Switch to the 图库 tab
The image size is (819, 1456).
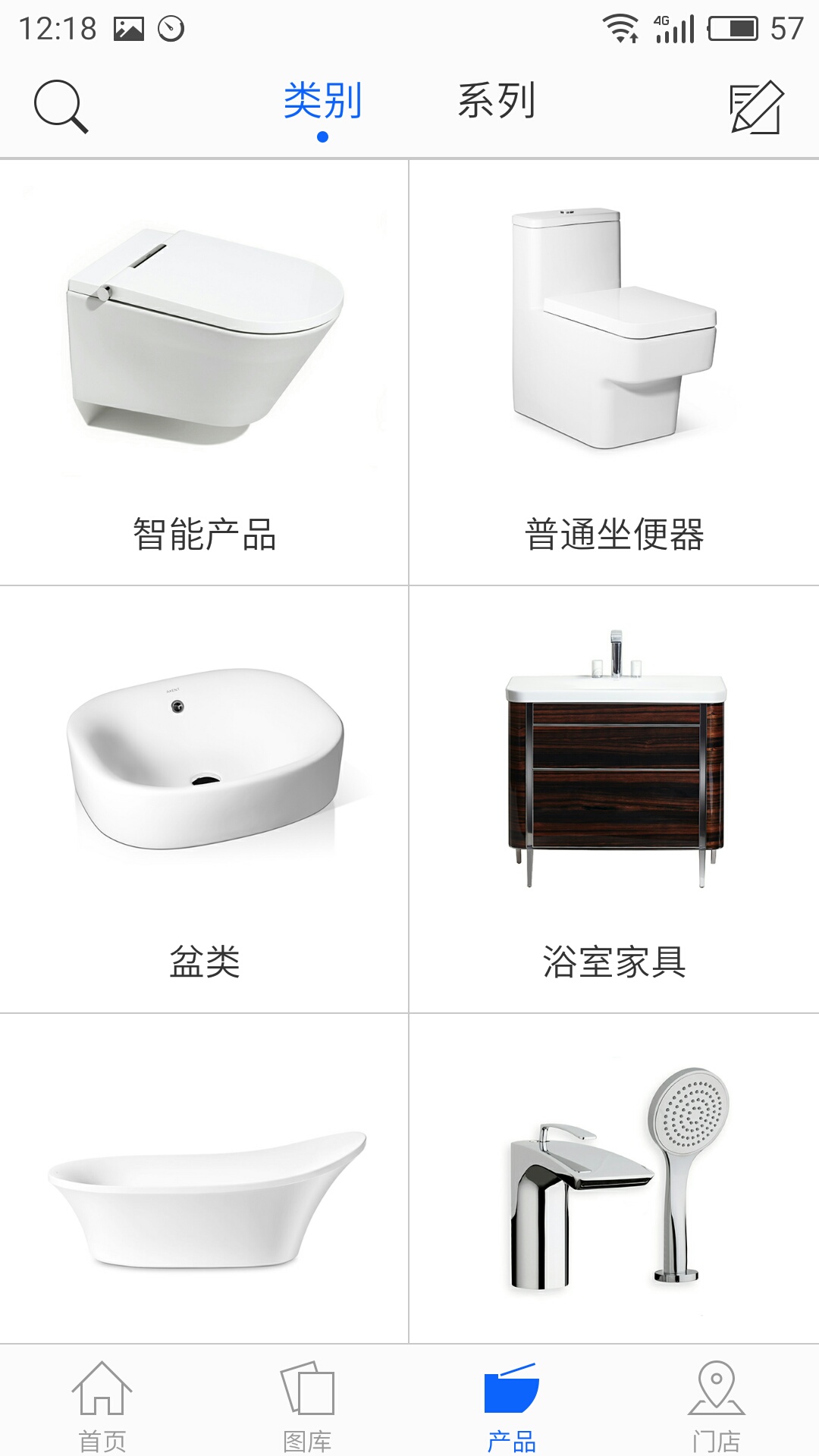tap(307, 1405)
